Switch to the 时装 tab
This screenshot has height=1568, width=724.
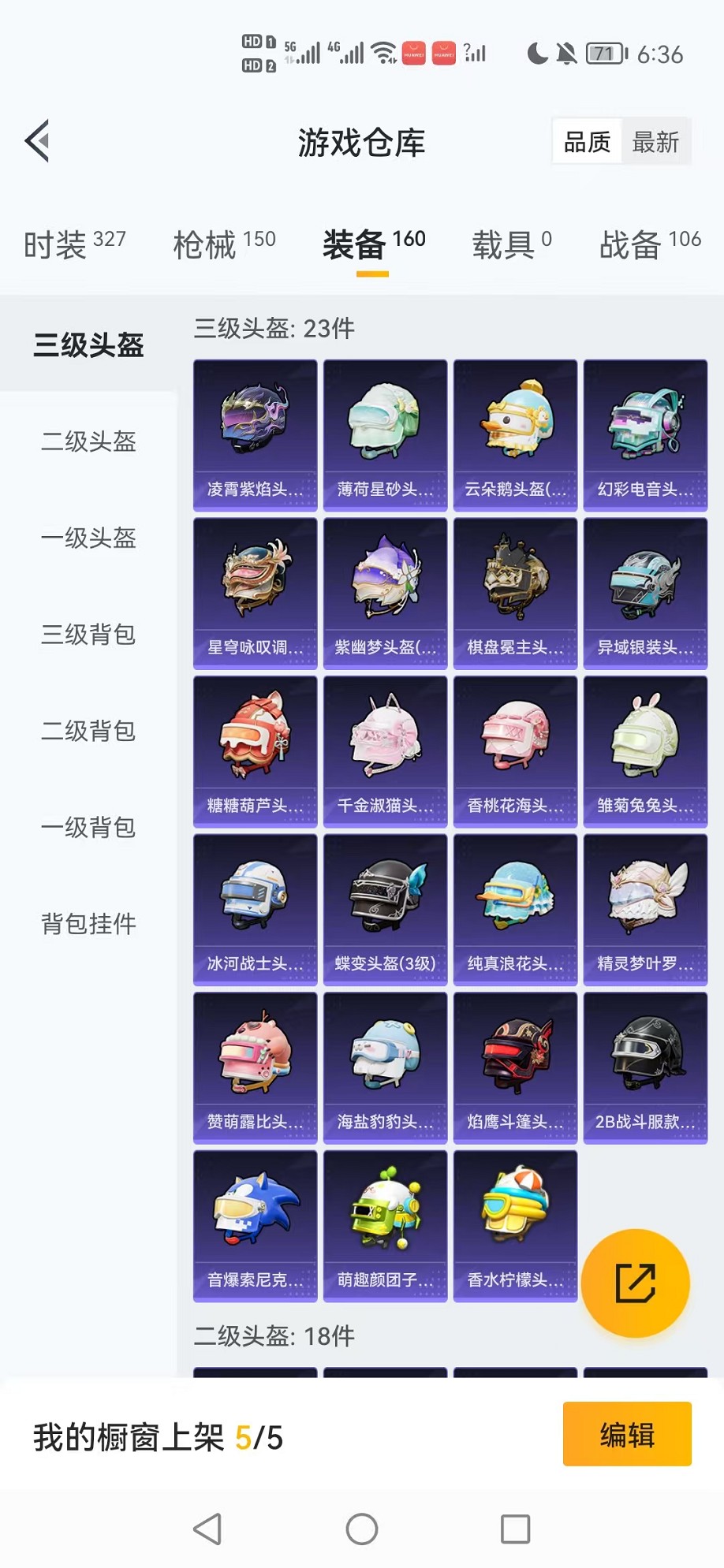point(75,244)
